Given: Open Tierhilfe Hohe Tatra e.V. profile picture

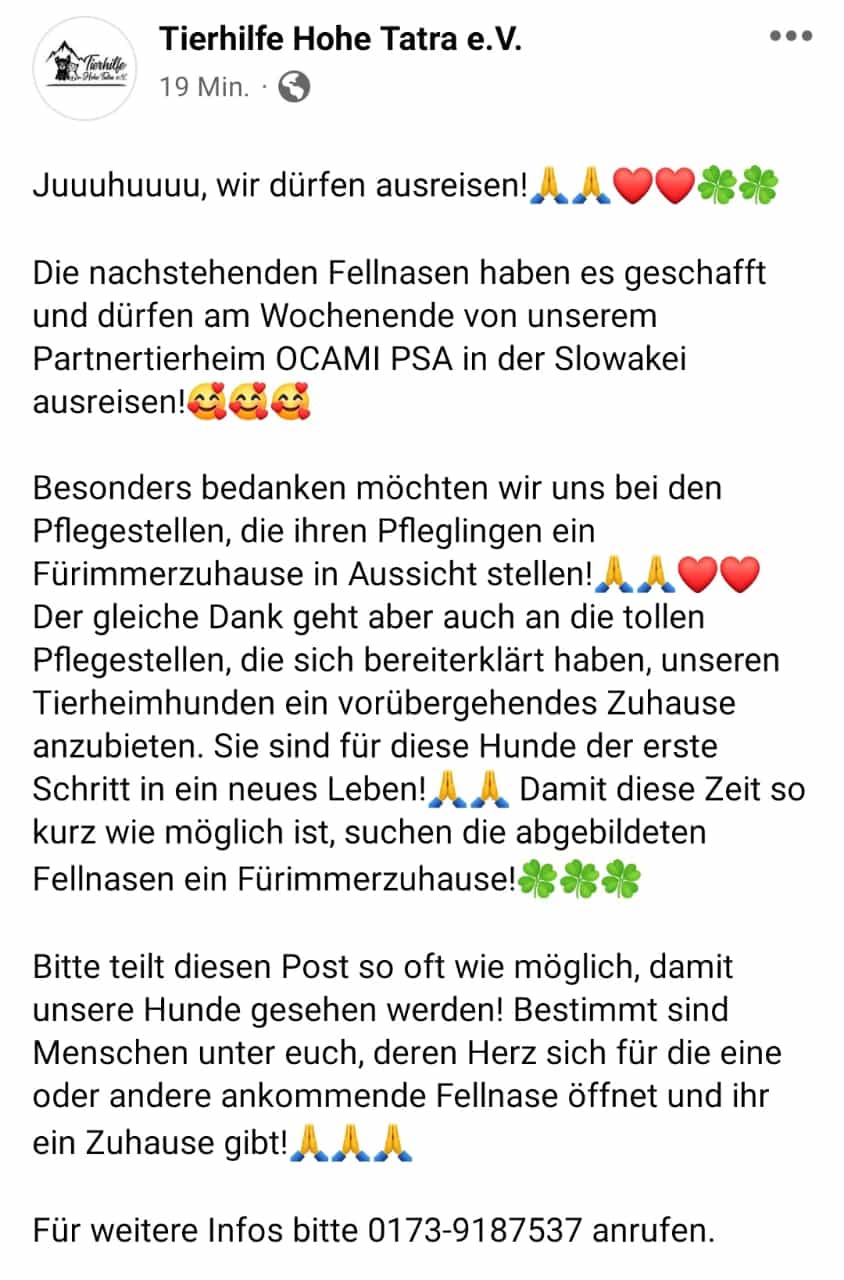Looking at the screenshot, I should pos(85,66).
